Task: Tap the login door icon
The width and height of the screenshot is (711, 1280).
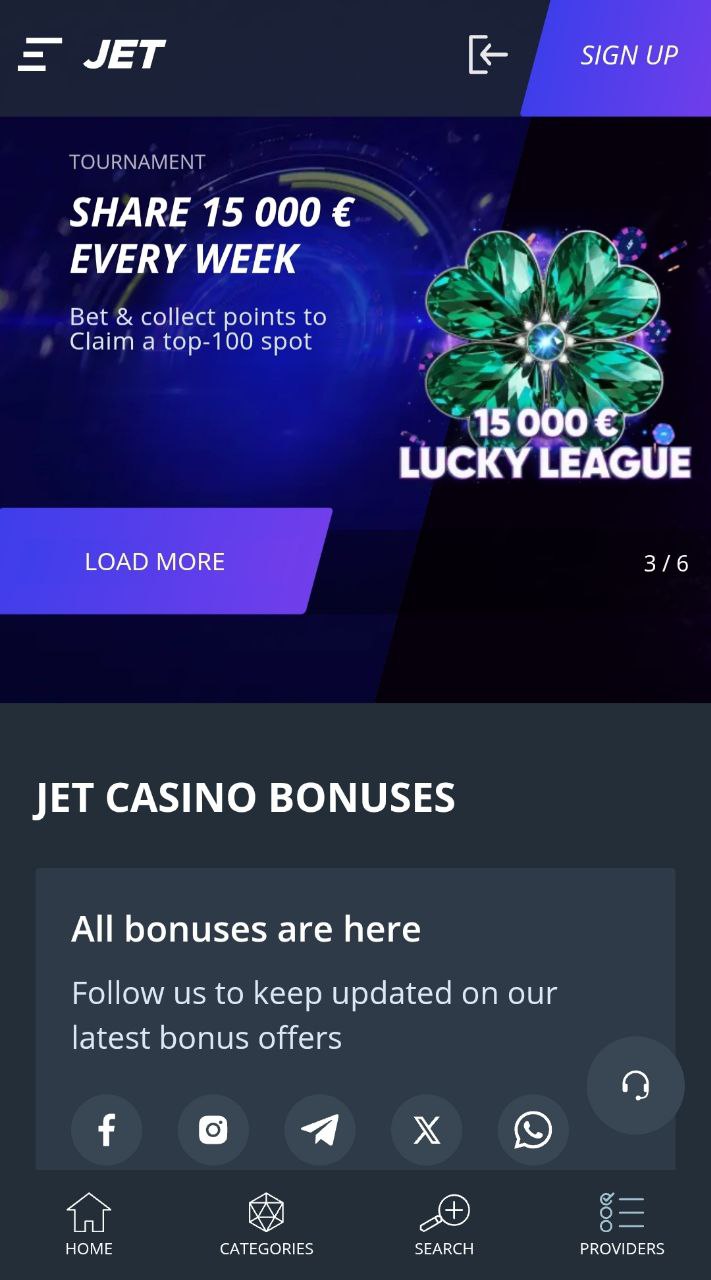Action: pos(488,54)
